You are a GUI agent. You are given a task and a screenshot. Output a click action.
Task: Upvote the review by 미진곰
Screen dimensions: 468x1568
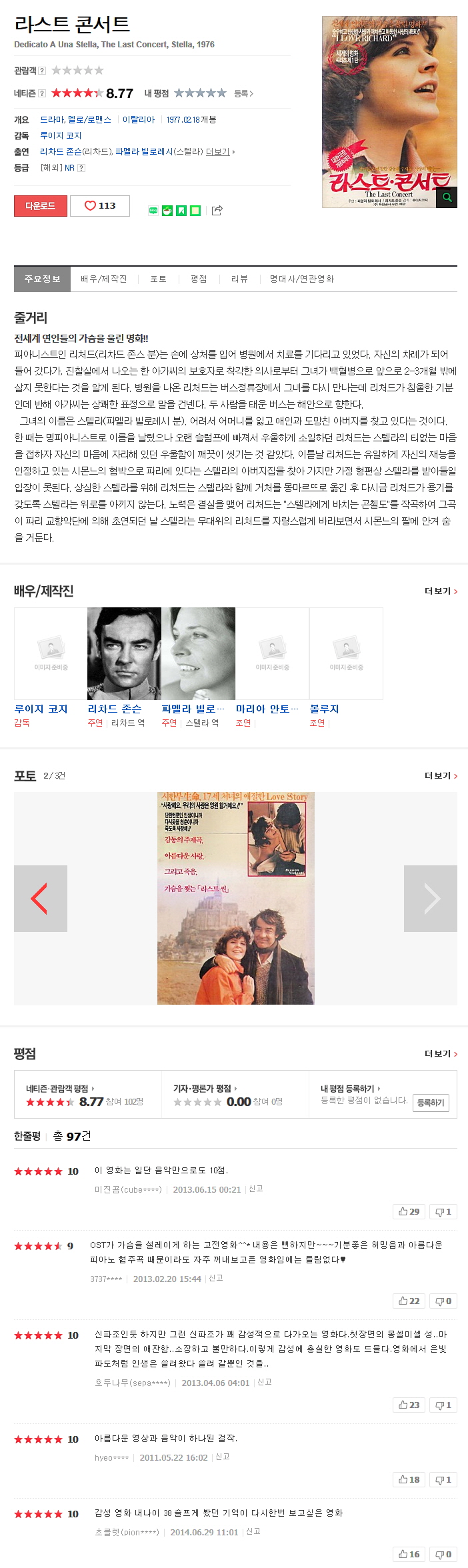(409, 1211)
